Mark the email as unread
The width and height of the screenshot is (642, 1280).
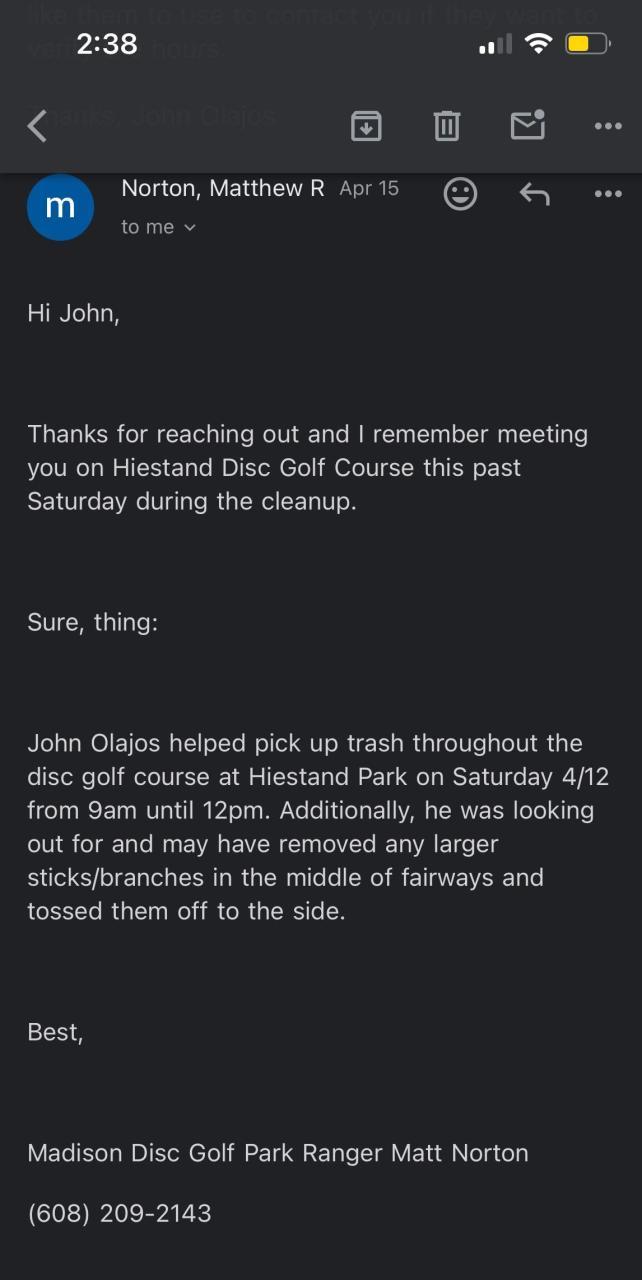tap(527, 125)
